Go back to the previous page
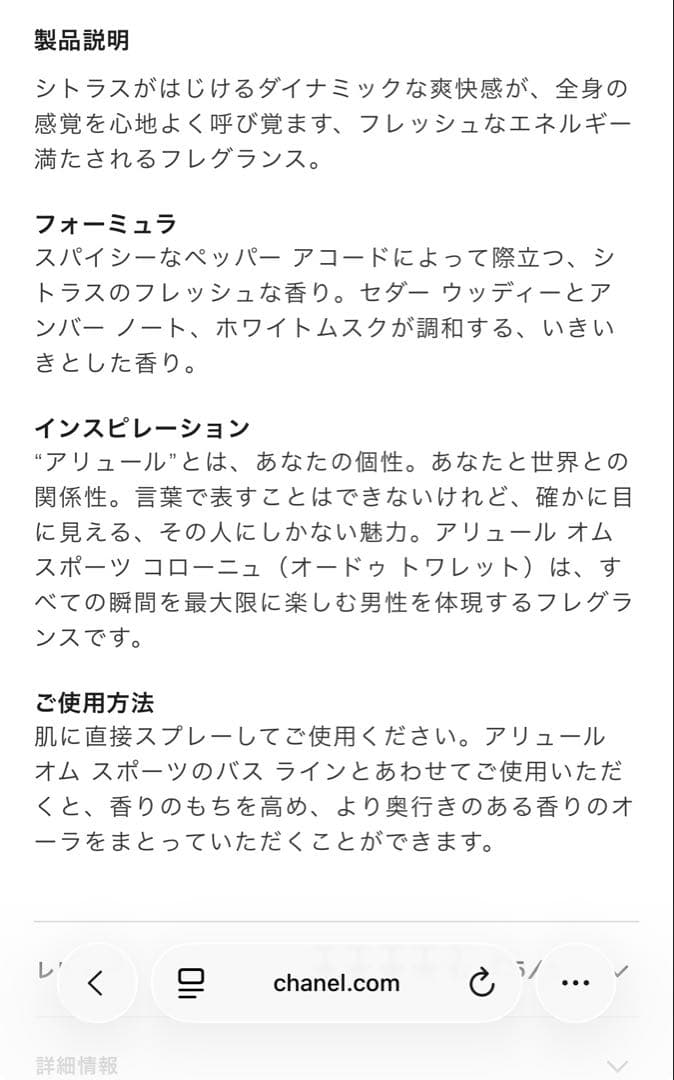The image size is (674, 1080). click(x=96, y=982)
